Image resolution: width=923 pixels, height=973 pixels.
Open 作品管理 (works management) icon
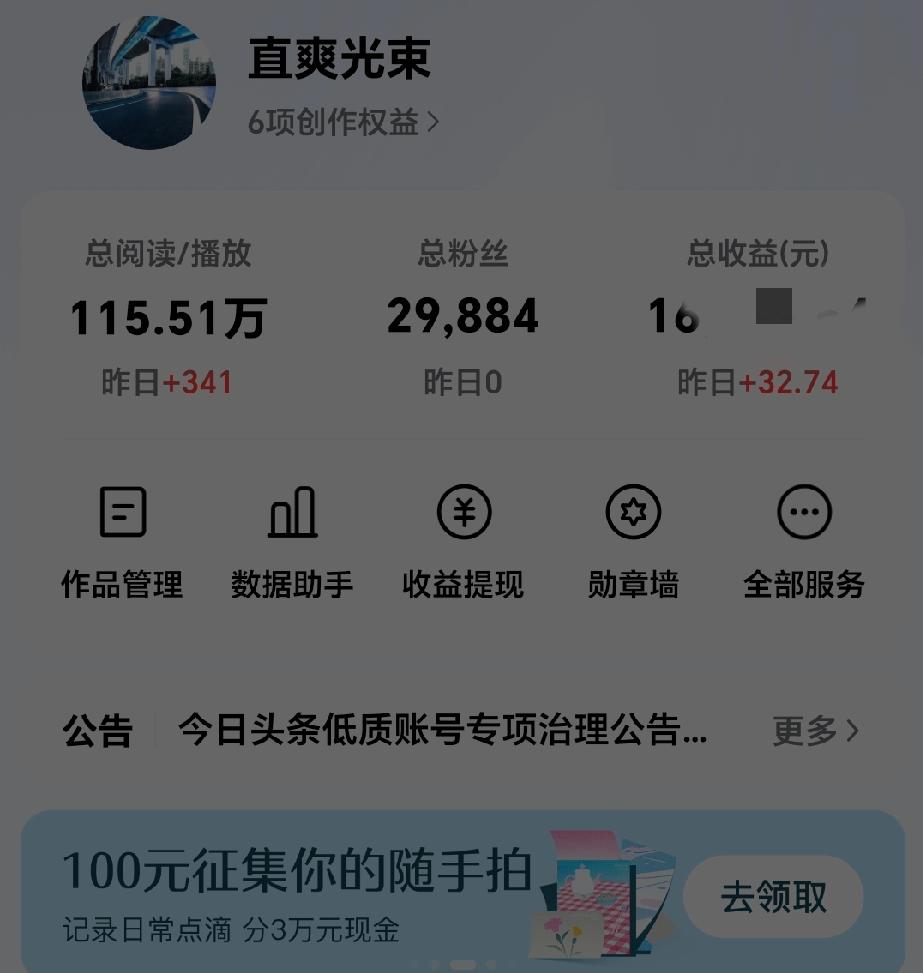point(121,511)
